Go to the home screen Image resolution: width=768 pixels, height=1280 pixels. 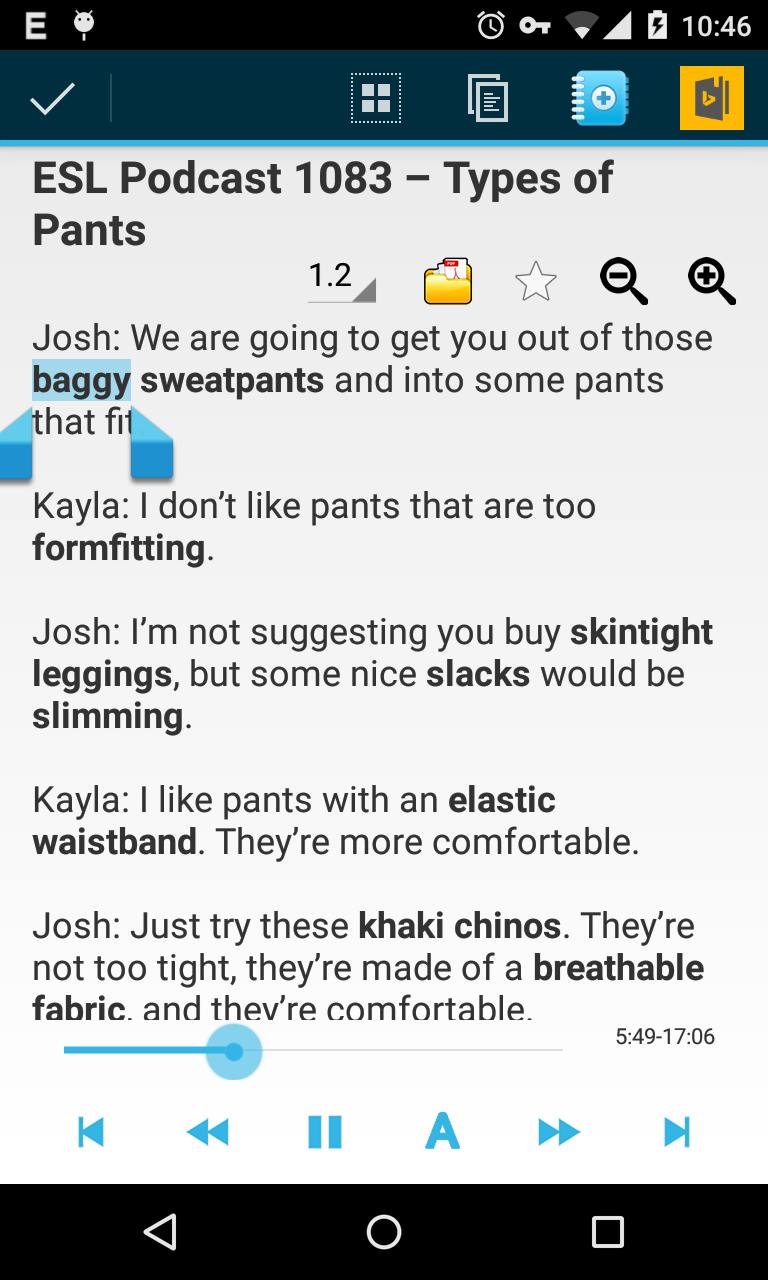pos(384,1232)
